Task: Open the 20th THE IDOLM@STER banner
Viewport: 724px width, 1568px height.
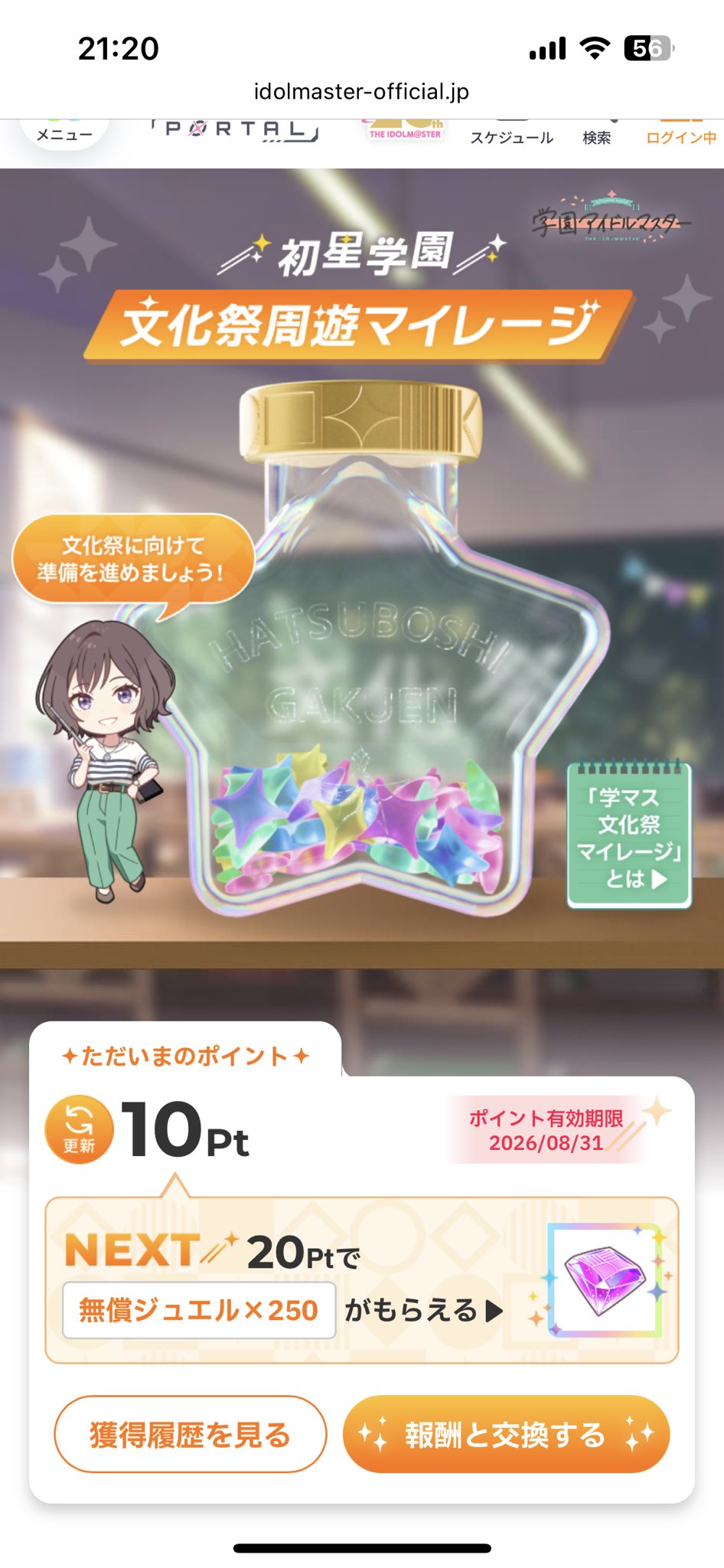Action: tap(405, 130)
